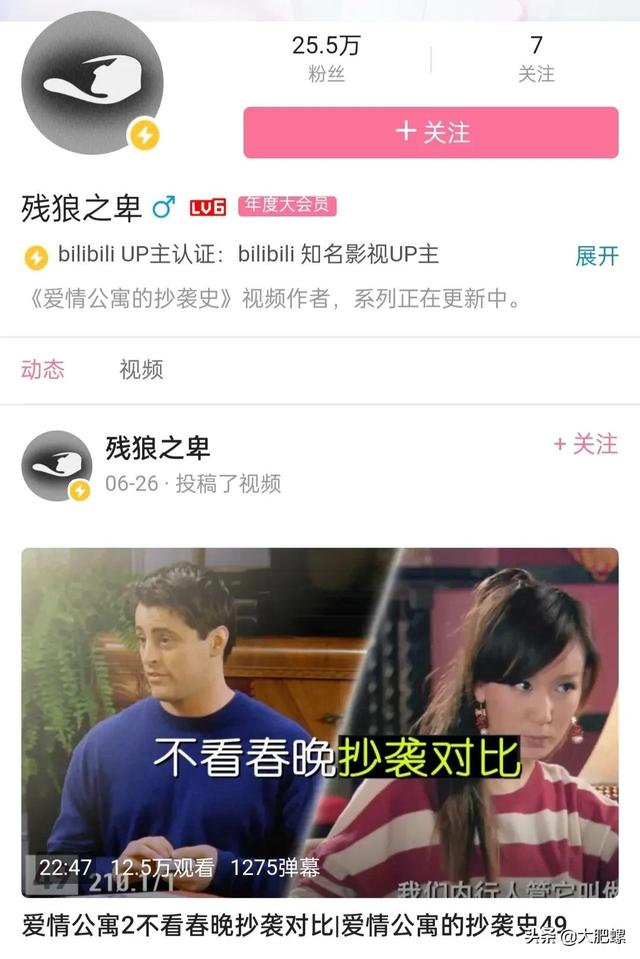Open the 25.5万 粉丝 followers list
Screen dimensions: 640x959
pyautogui.click(x=326, y=58)
